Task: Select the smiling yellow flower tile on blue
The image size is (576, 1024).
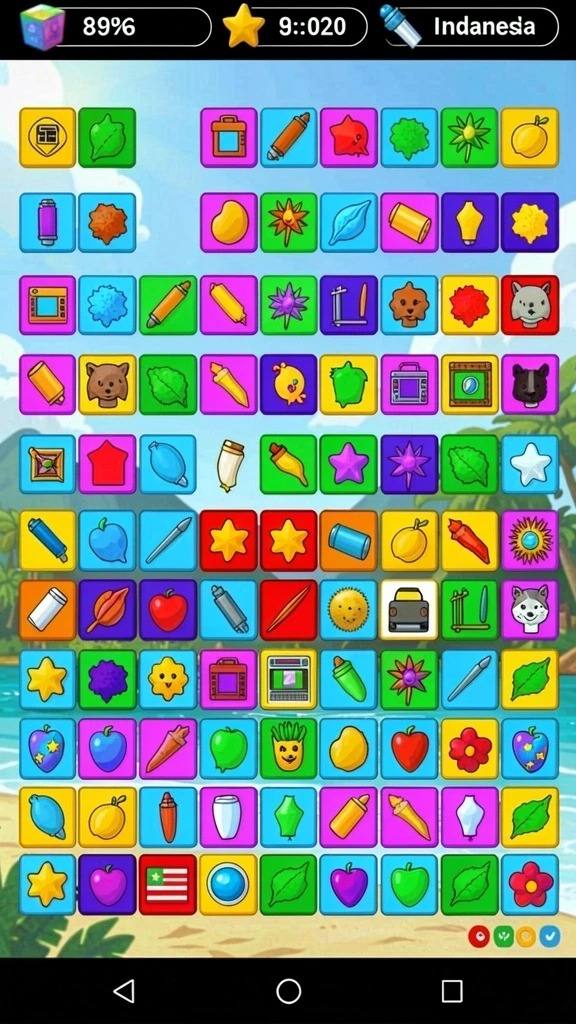Action: (168, 679)
